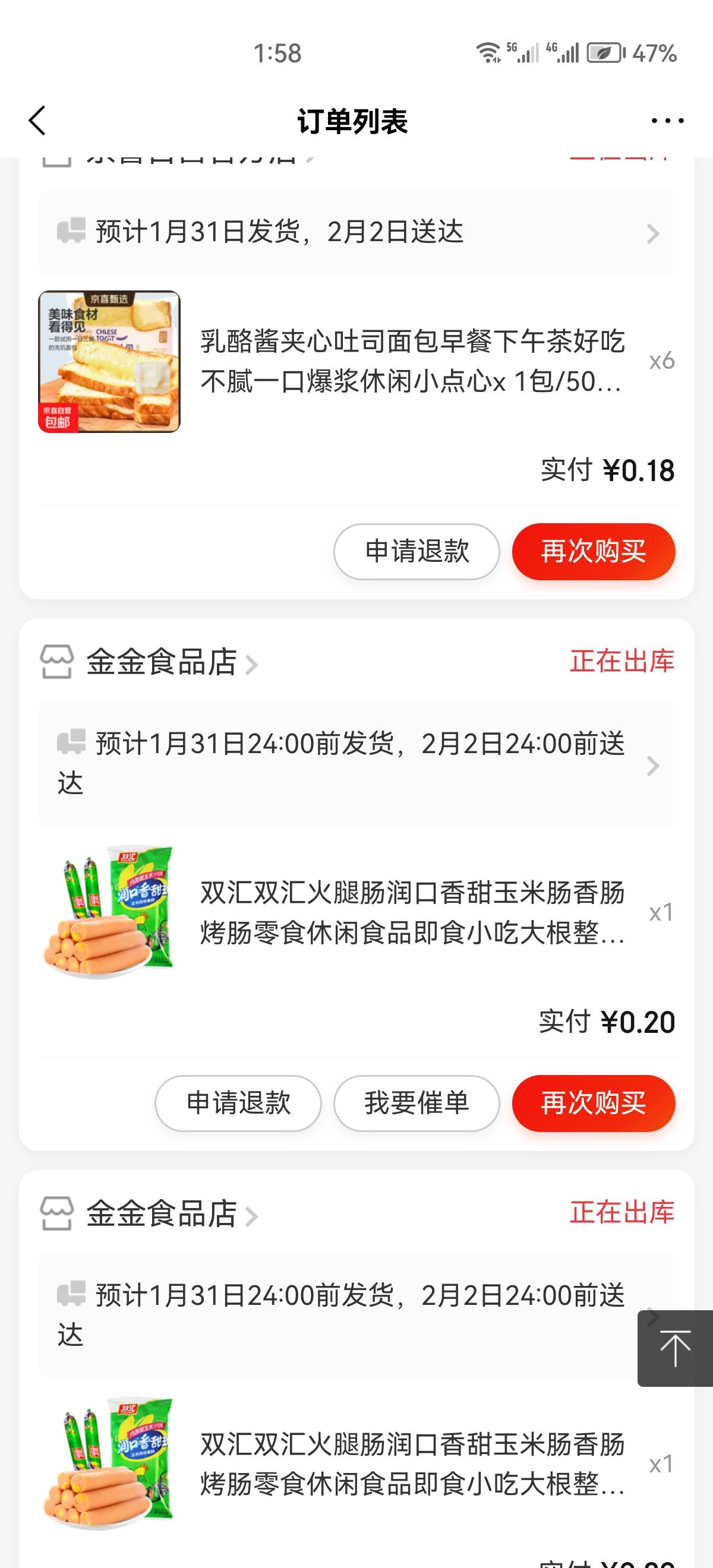Request refund for the ¥0.18 order
The height and width of the screenshot is (1568, 713).
coord(417,552)
